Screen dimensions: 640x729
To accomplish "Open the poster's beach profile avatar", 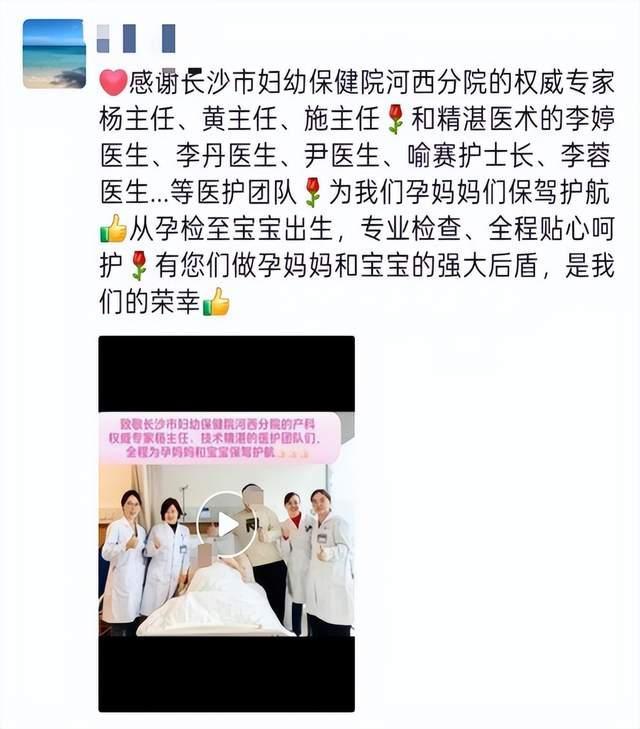I will point(54,54).
